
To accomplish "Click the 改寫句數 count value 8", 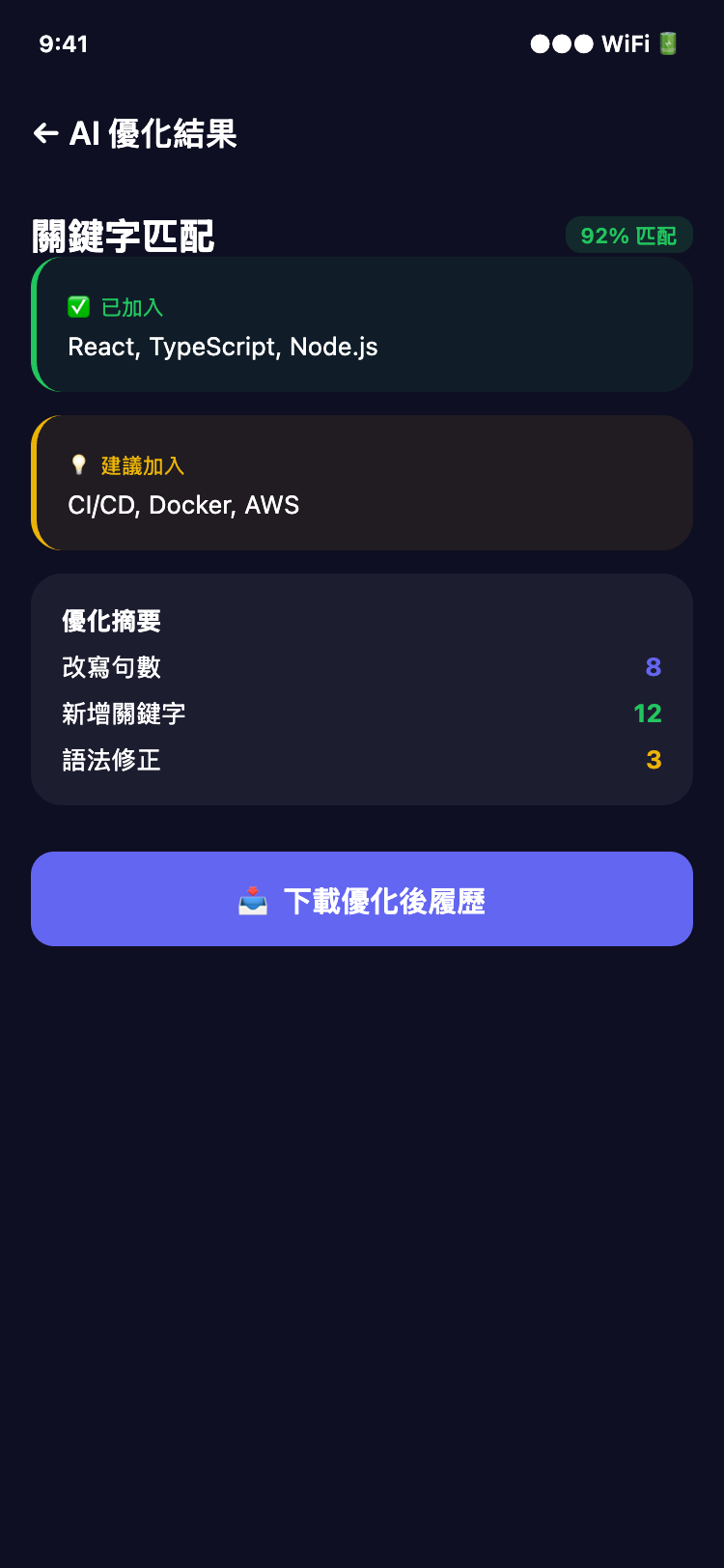I will 652,667.
